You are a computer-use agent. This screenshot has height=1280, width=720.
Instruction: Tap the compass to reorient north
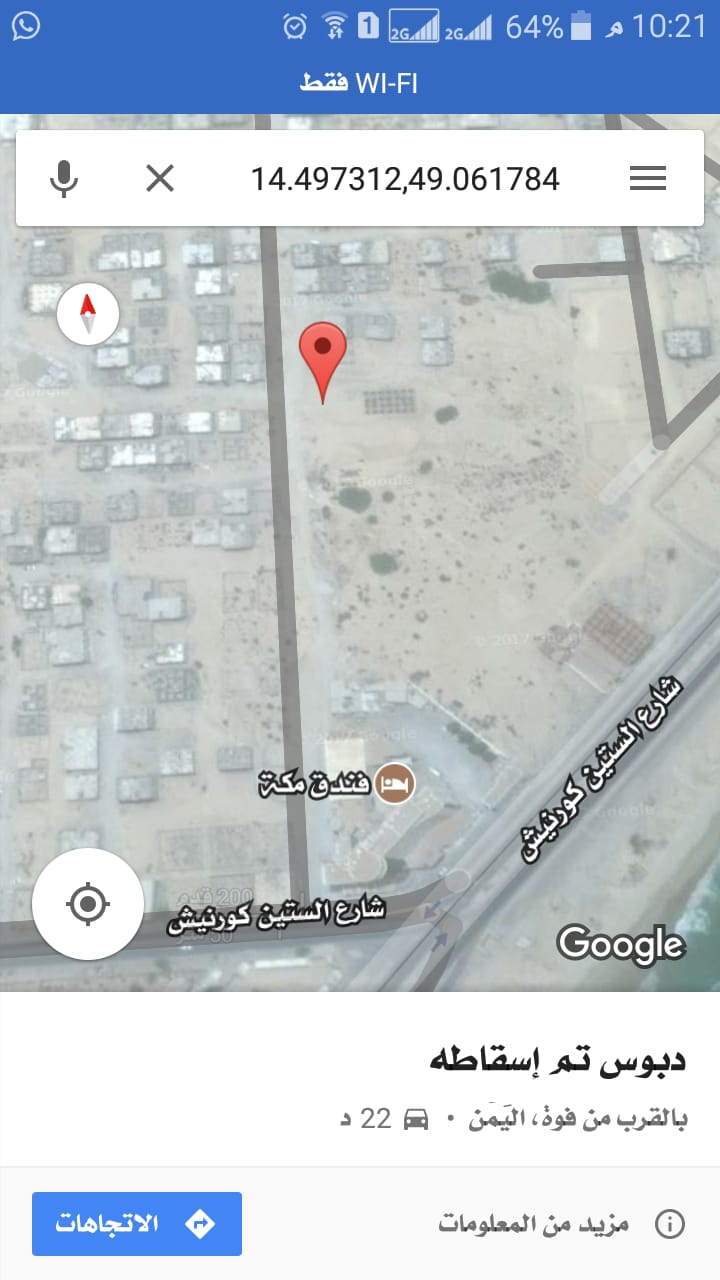88,314
